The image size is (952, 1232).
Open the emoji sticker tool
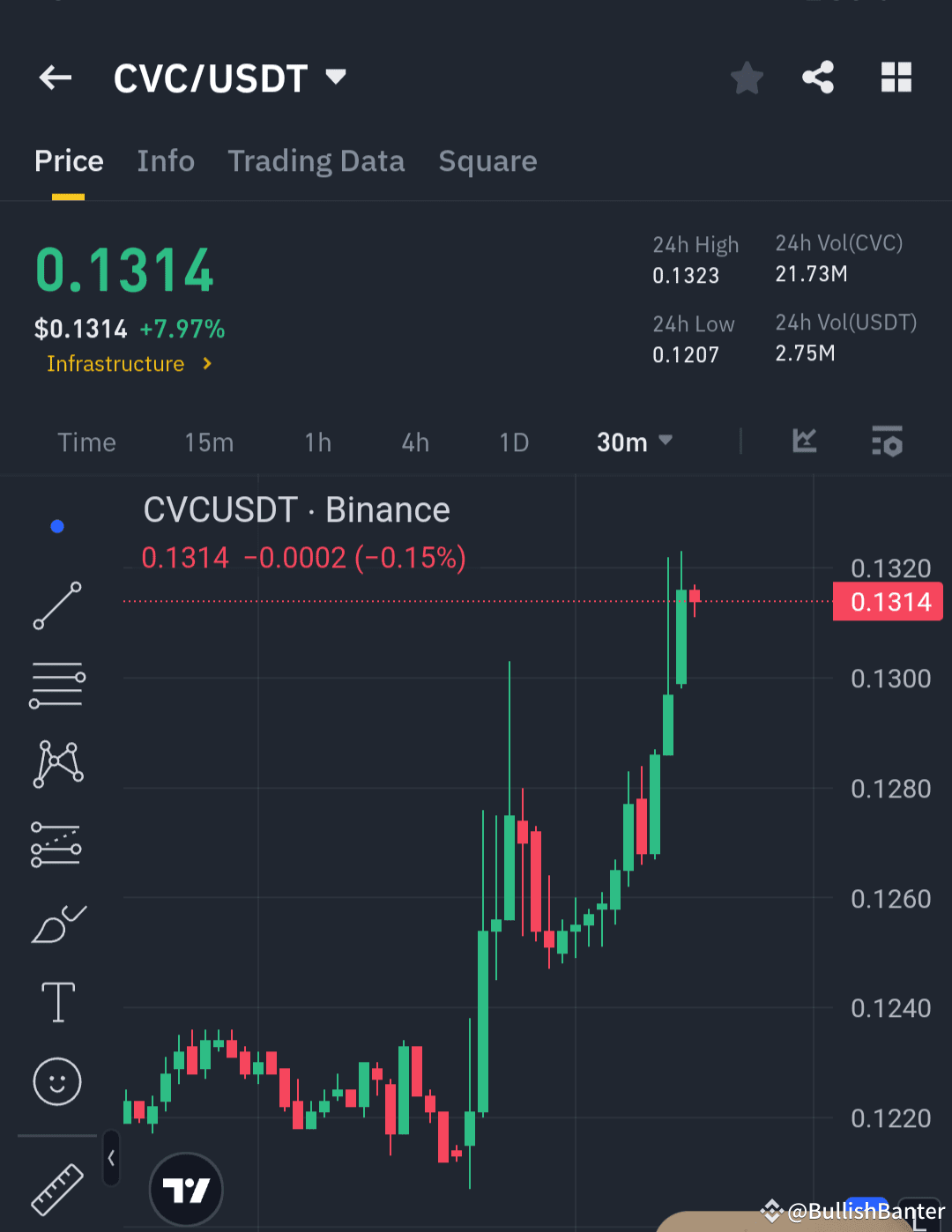point(56,1082)
